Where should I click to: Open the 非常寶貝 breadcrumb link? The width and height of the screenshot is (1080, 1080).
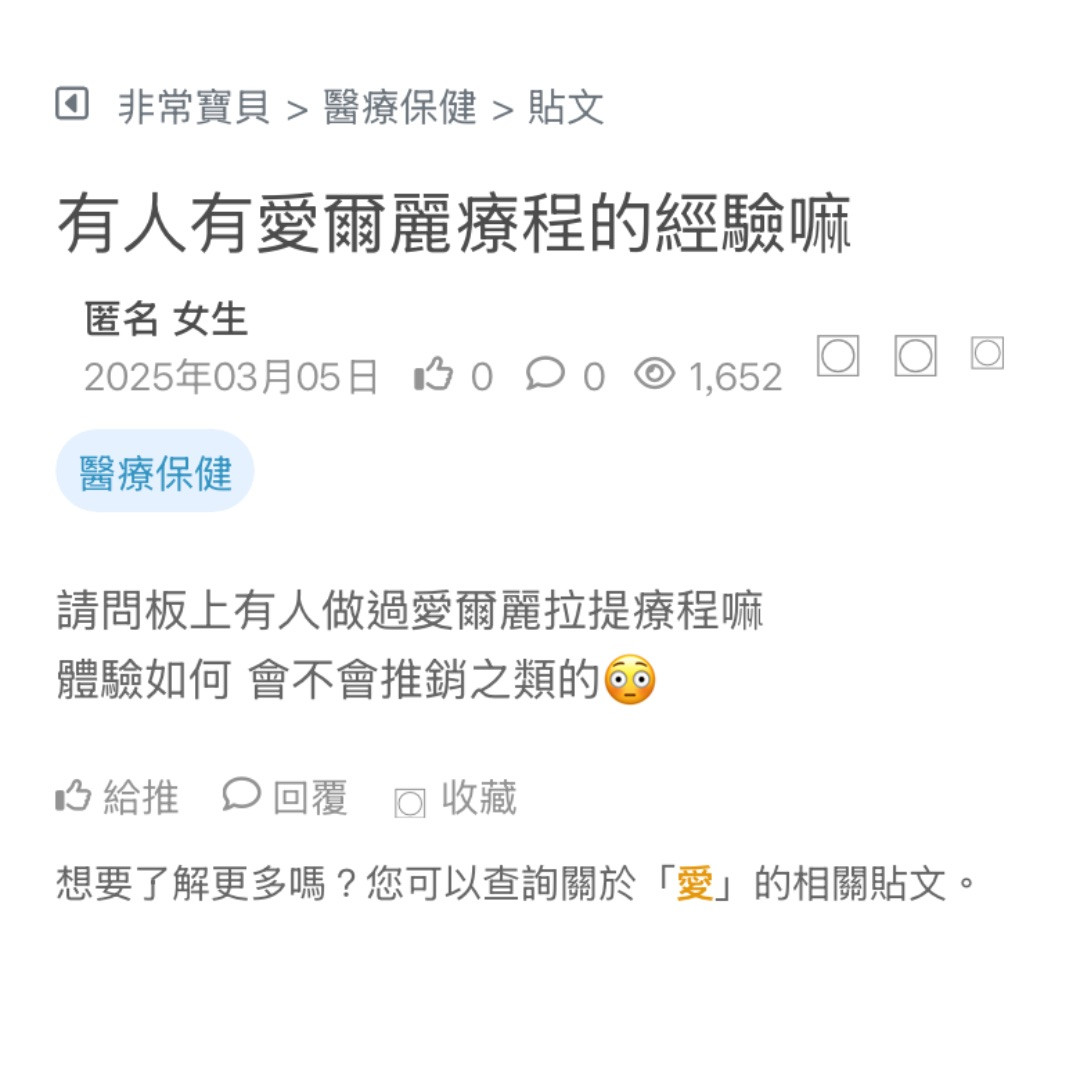click(x=194, y=107)
